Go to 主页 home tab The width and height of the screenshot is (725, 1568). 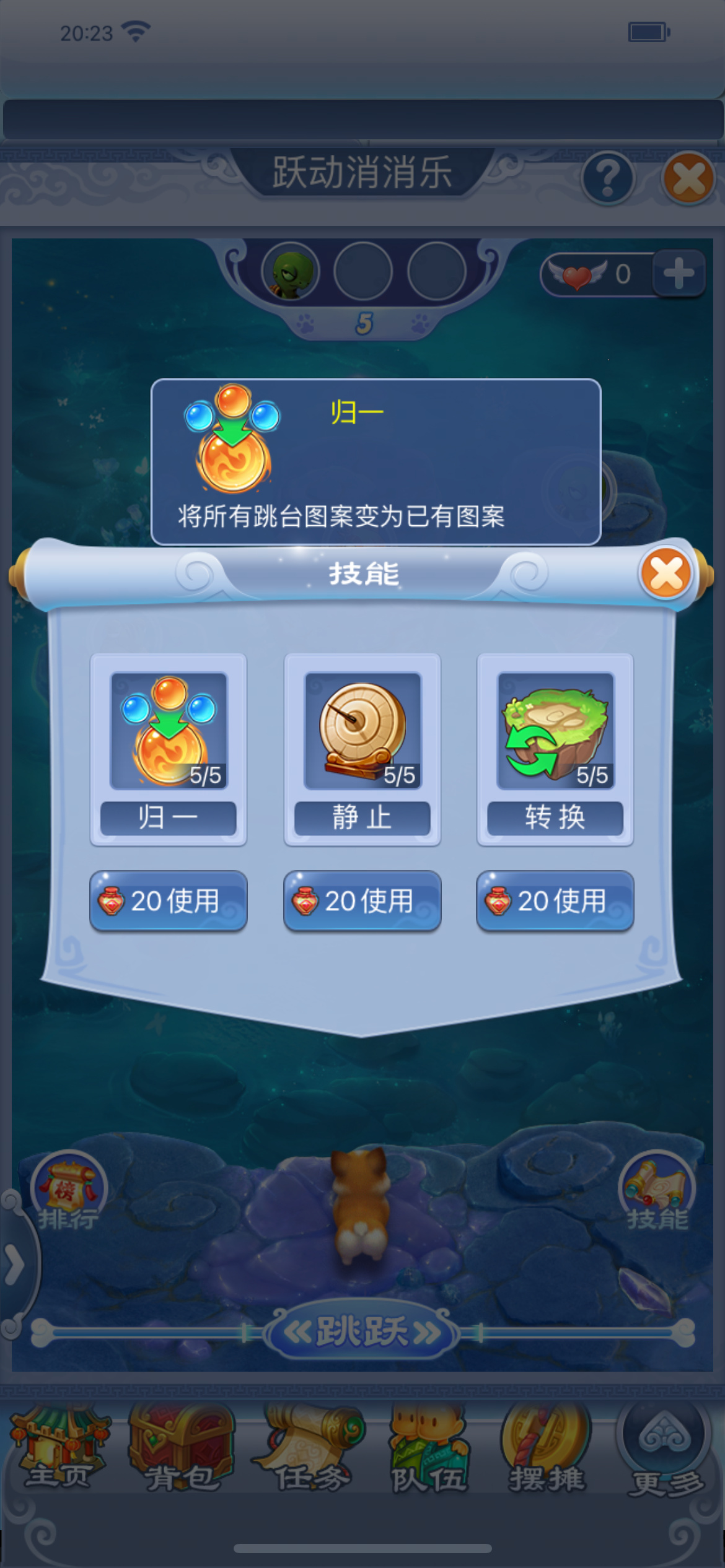(59, 1449)
